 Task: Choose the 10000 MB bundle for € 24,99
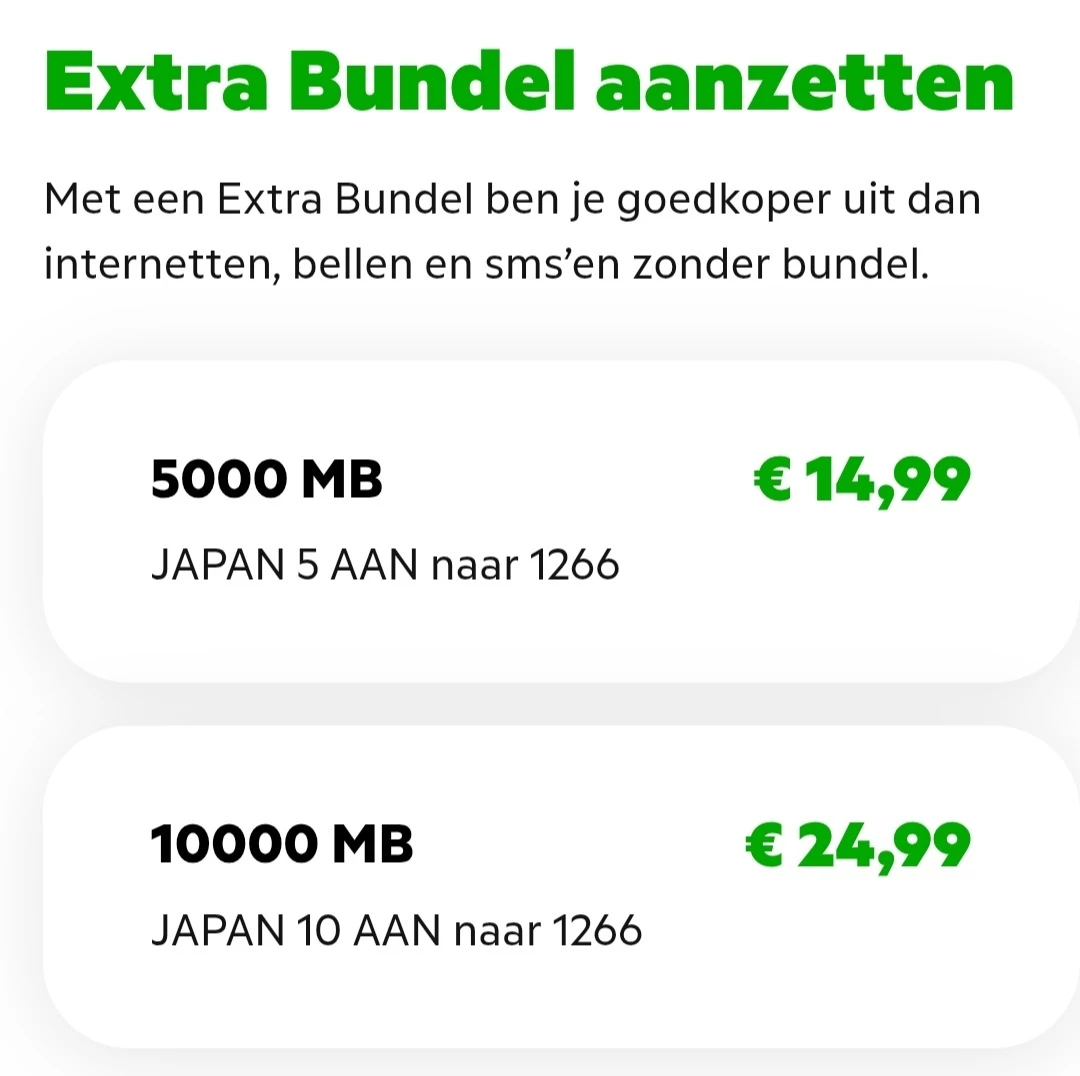pyautogui.click(x=560, y=886)
